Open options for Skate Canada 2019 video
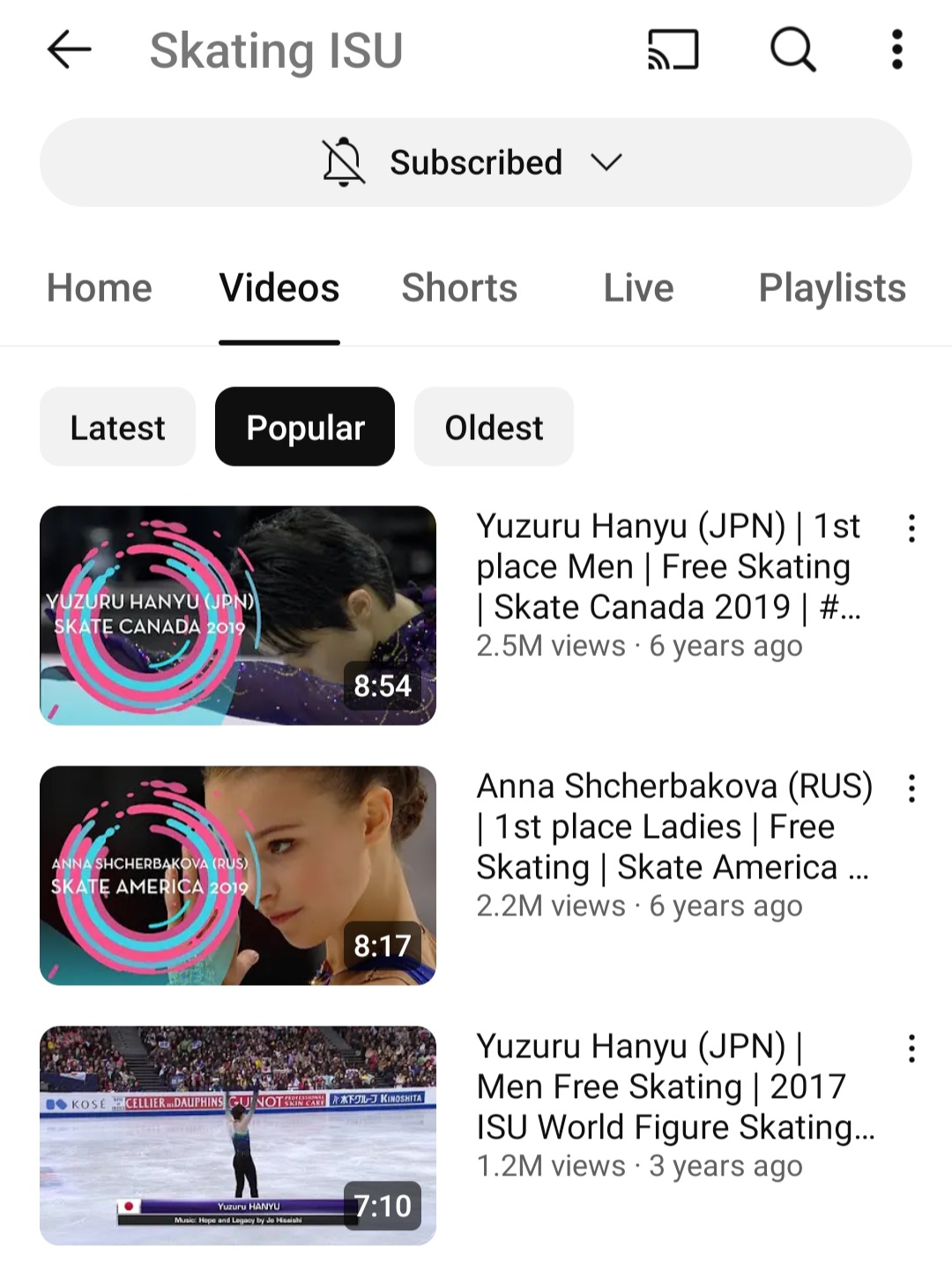The height and width of the screenshot is (1277, 952). [x=911, y=529]
